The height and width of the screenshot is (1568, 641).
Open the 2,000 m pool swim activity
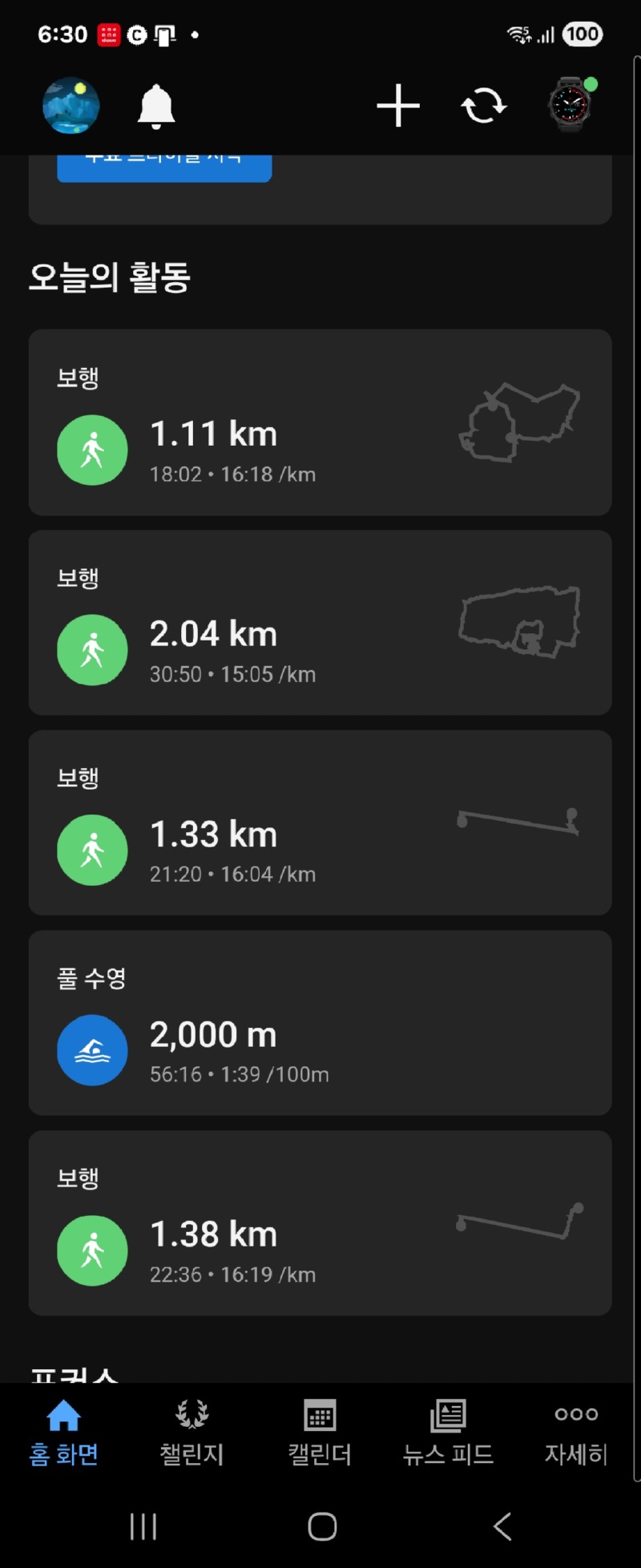(320, 1023)
